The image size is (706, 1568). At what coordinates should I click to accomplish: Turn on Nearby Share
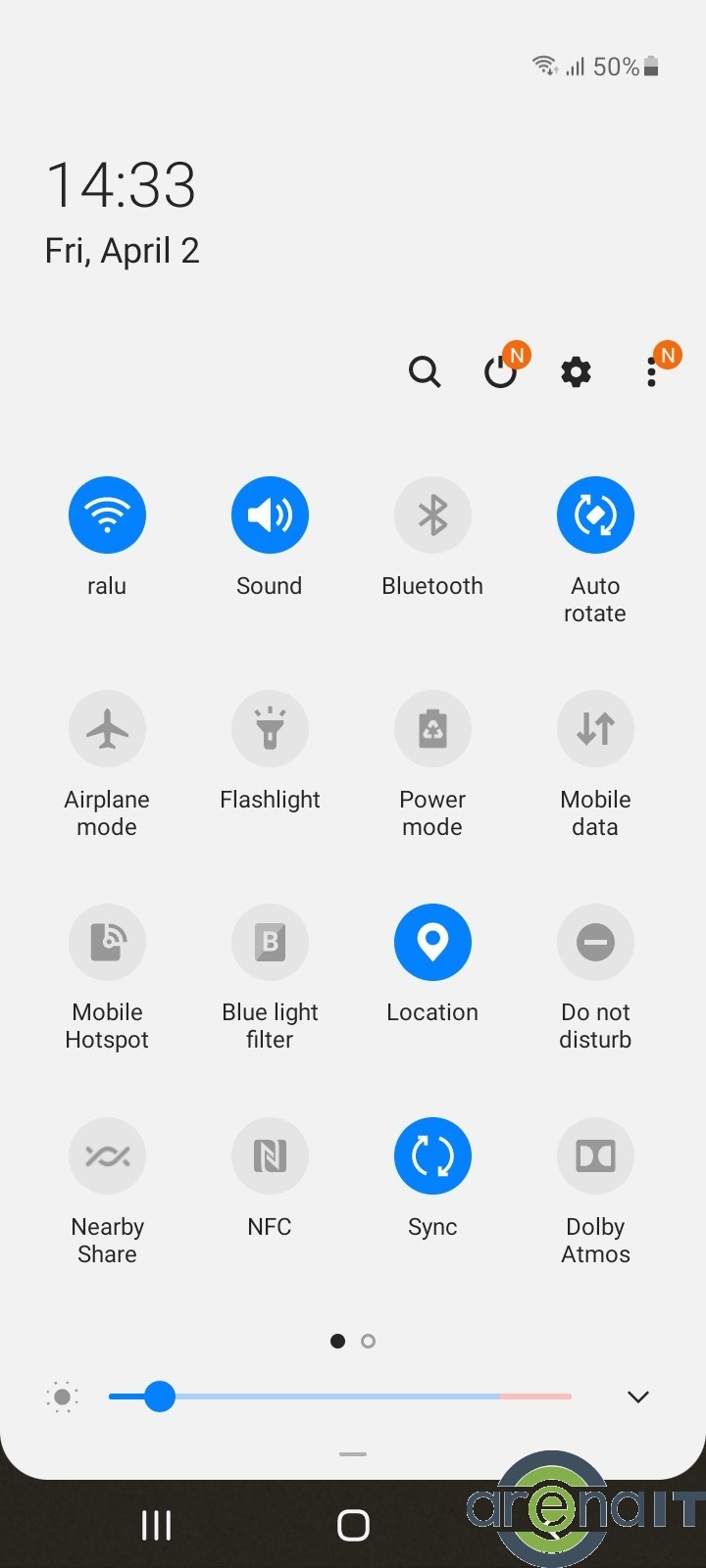(x=107, y=1156)
